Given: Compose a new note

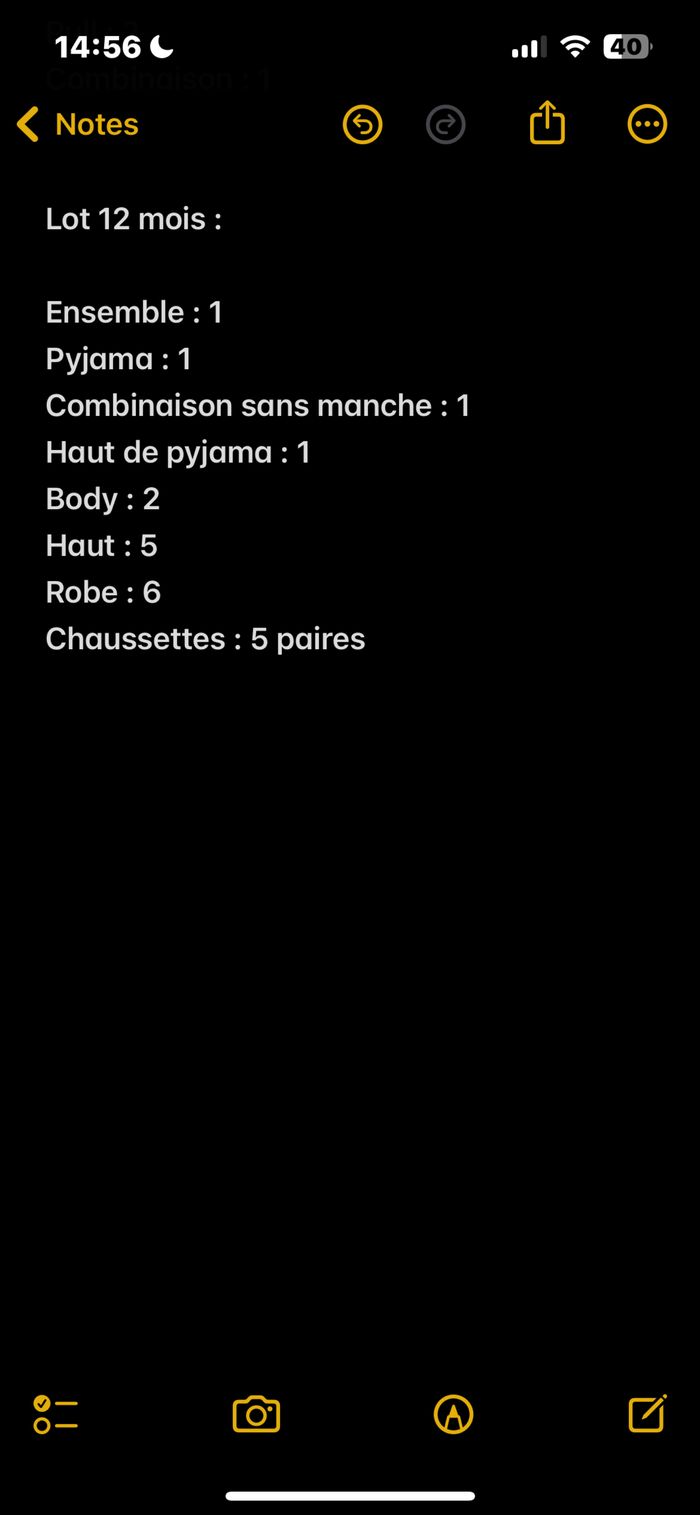Looking at the screenshot, I should [647, 1413].
